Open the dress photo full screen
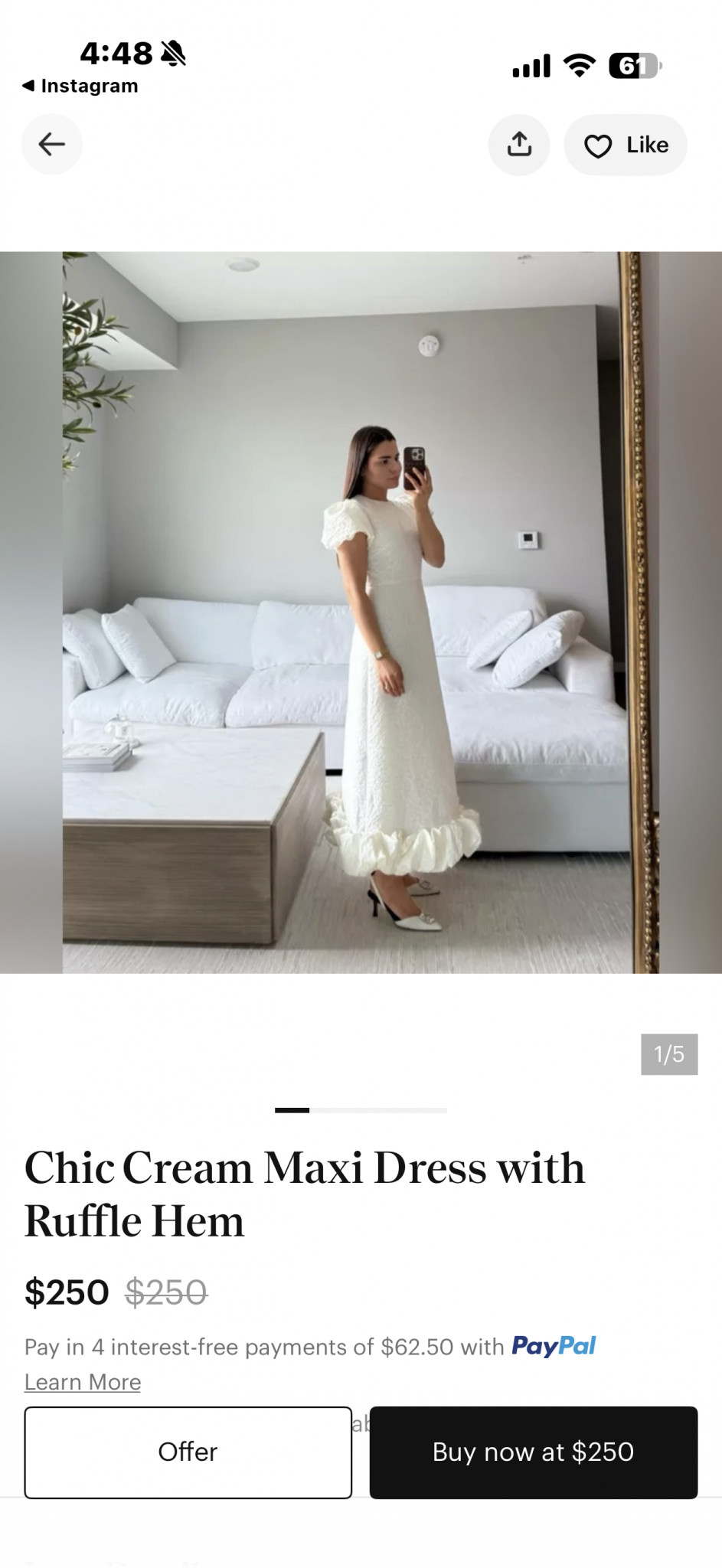This screenshot has width=722, height=1568. click(x=361, y=612)
